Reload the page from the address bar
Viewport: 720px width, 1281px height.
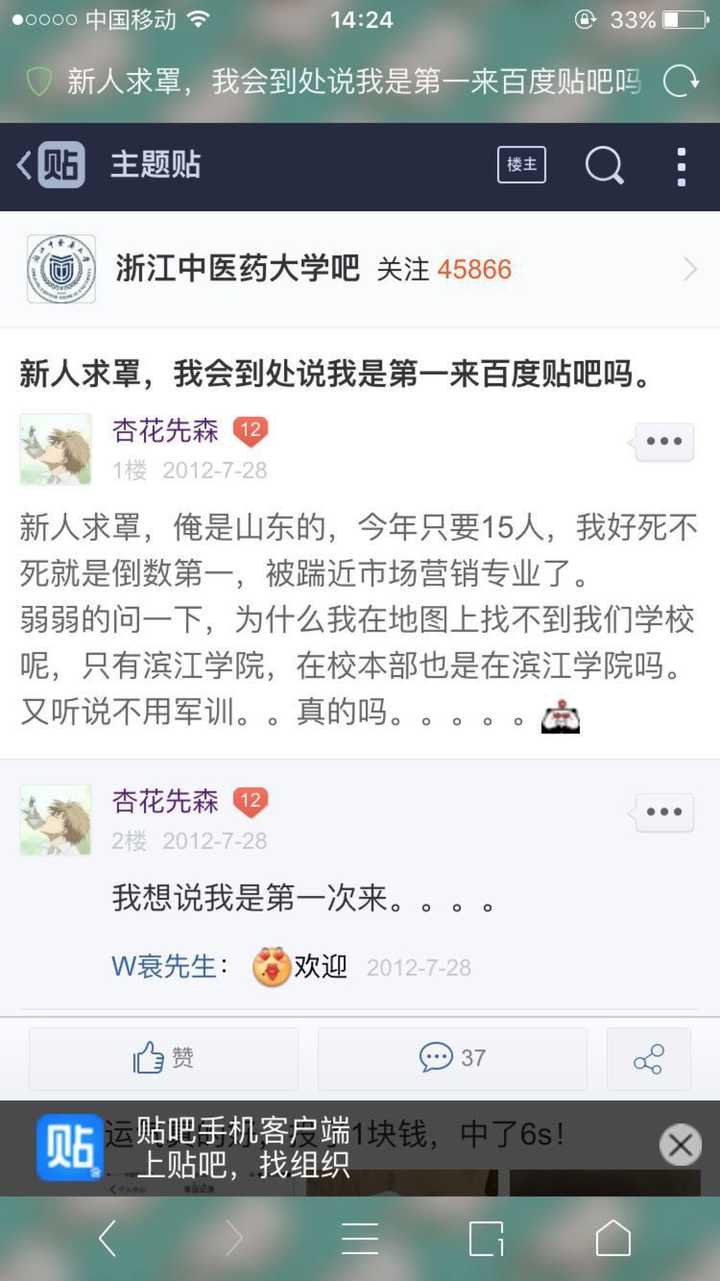pyautogui.click(x=681, y=81)
